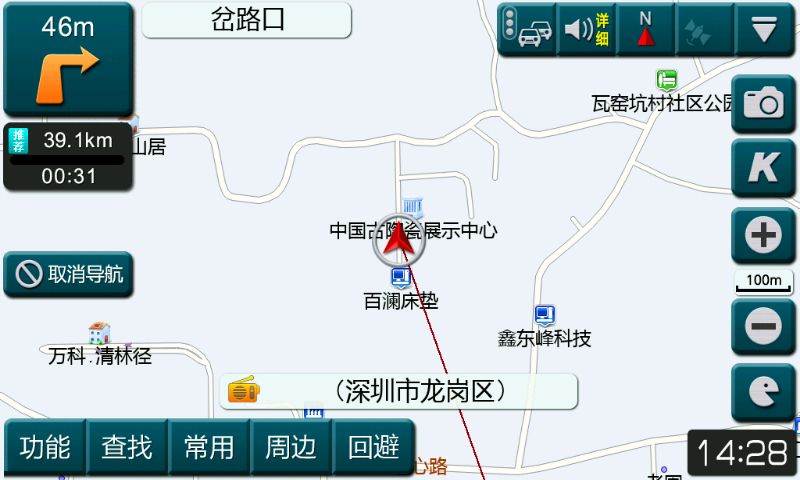Select 百澜床垫 place marker on map
Viewport: 800px width, 480px height.
pyautogui.click(x=400, y=278)
